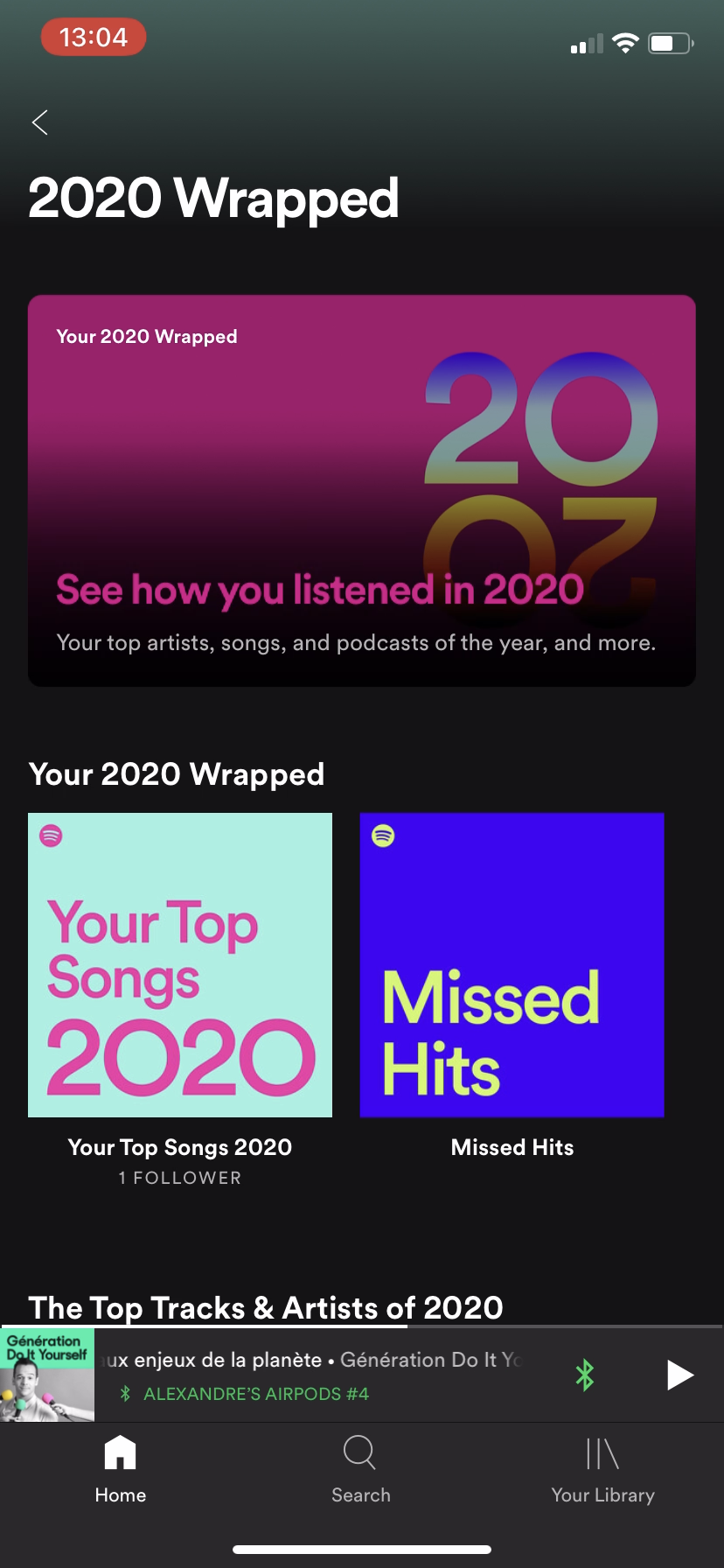Open the See how you listened in 2020 banner
Viewport: 724px width, 1568px height.
click(361, 490)
